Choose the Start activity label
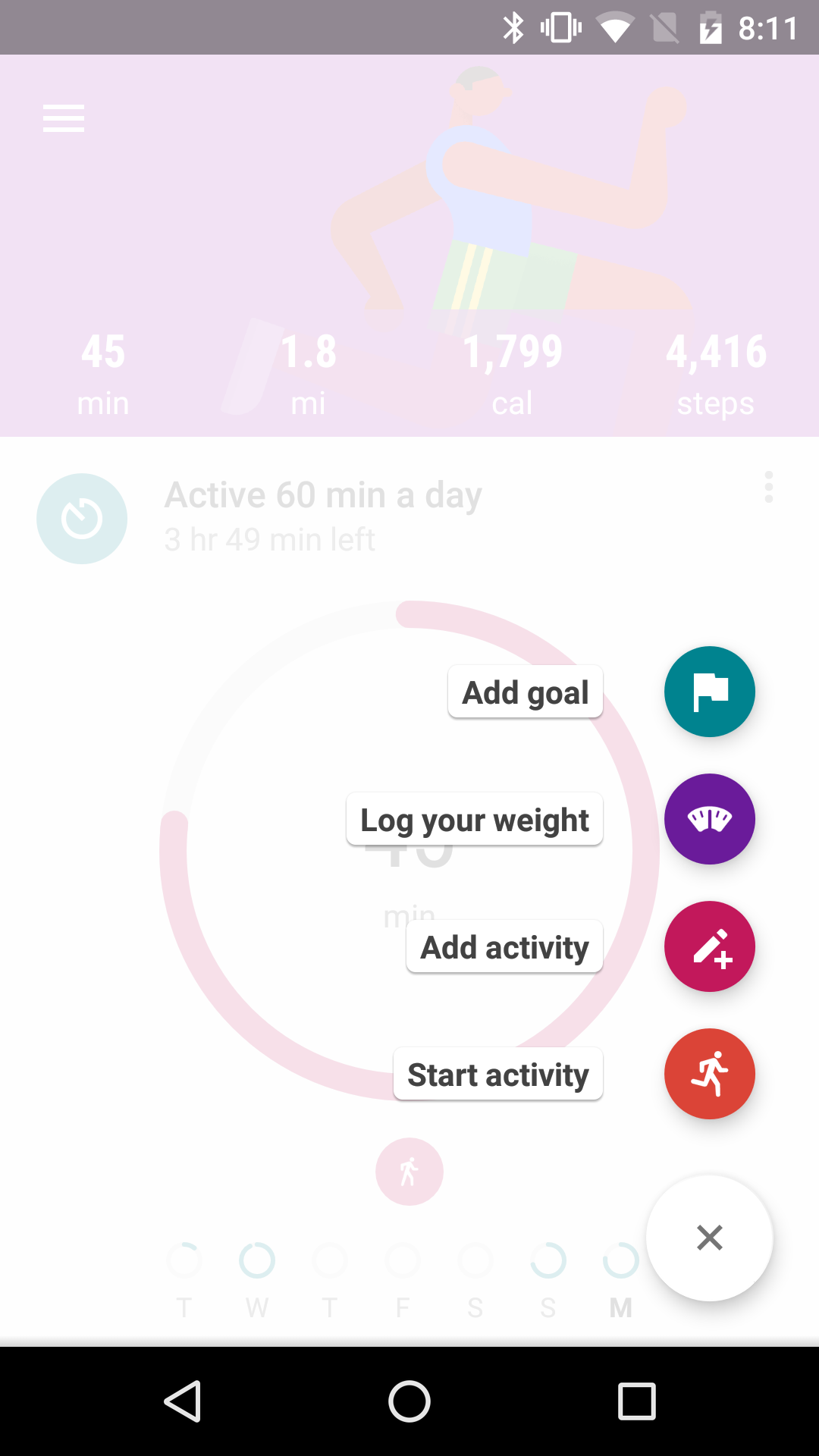The height and width of the screenshot is (1456, 819). tap(498, 1074)
